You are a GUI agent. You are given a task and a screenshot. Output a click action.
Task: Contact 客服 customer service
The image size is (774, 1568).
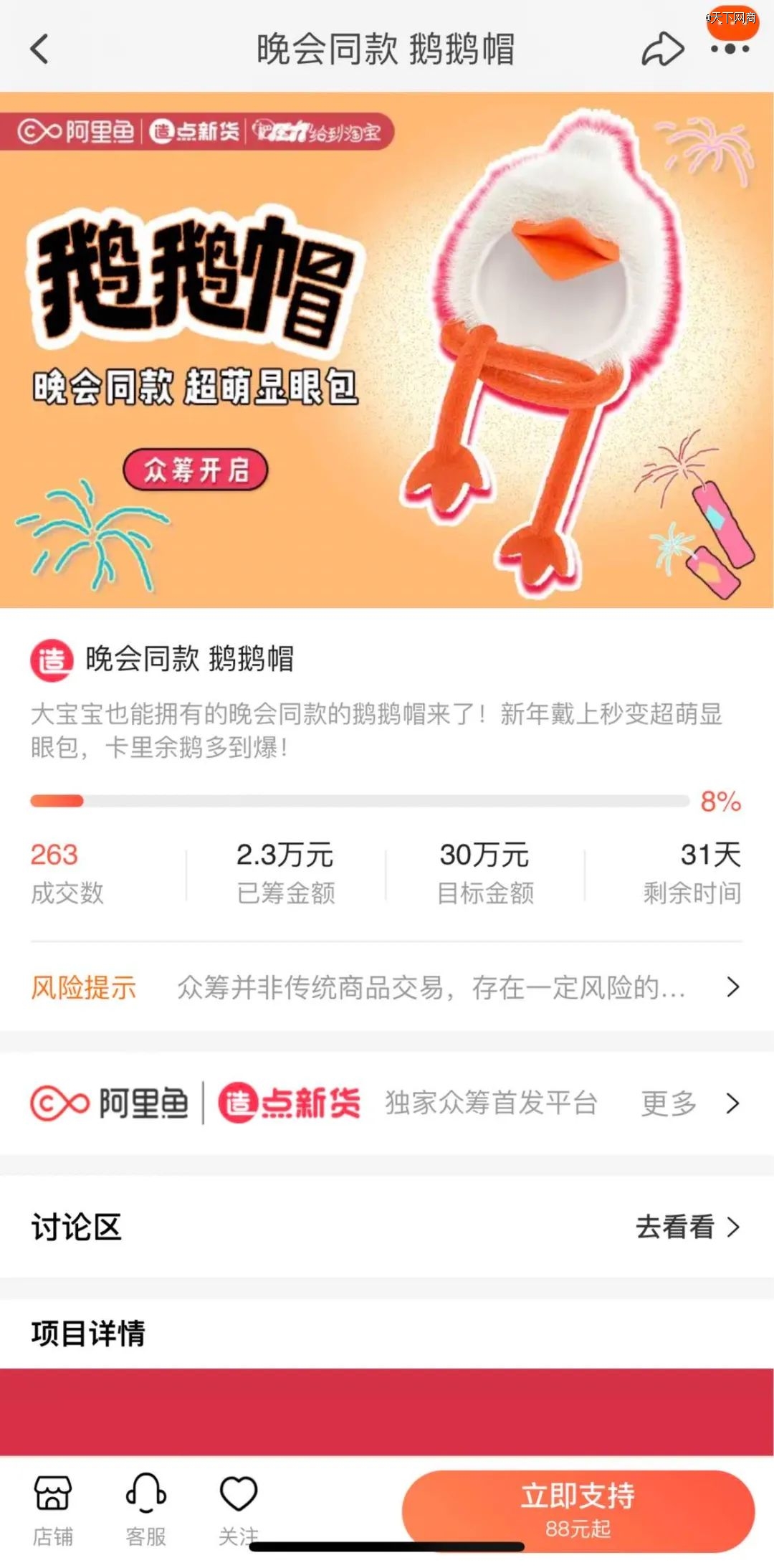145,1509
